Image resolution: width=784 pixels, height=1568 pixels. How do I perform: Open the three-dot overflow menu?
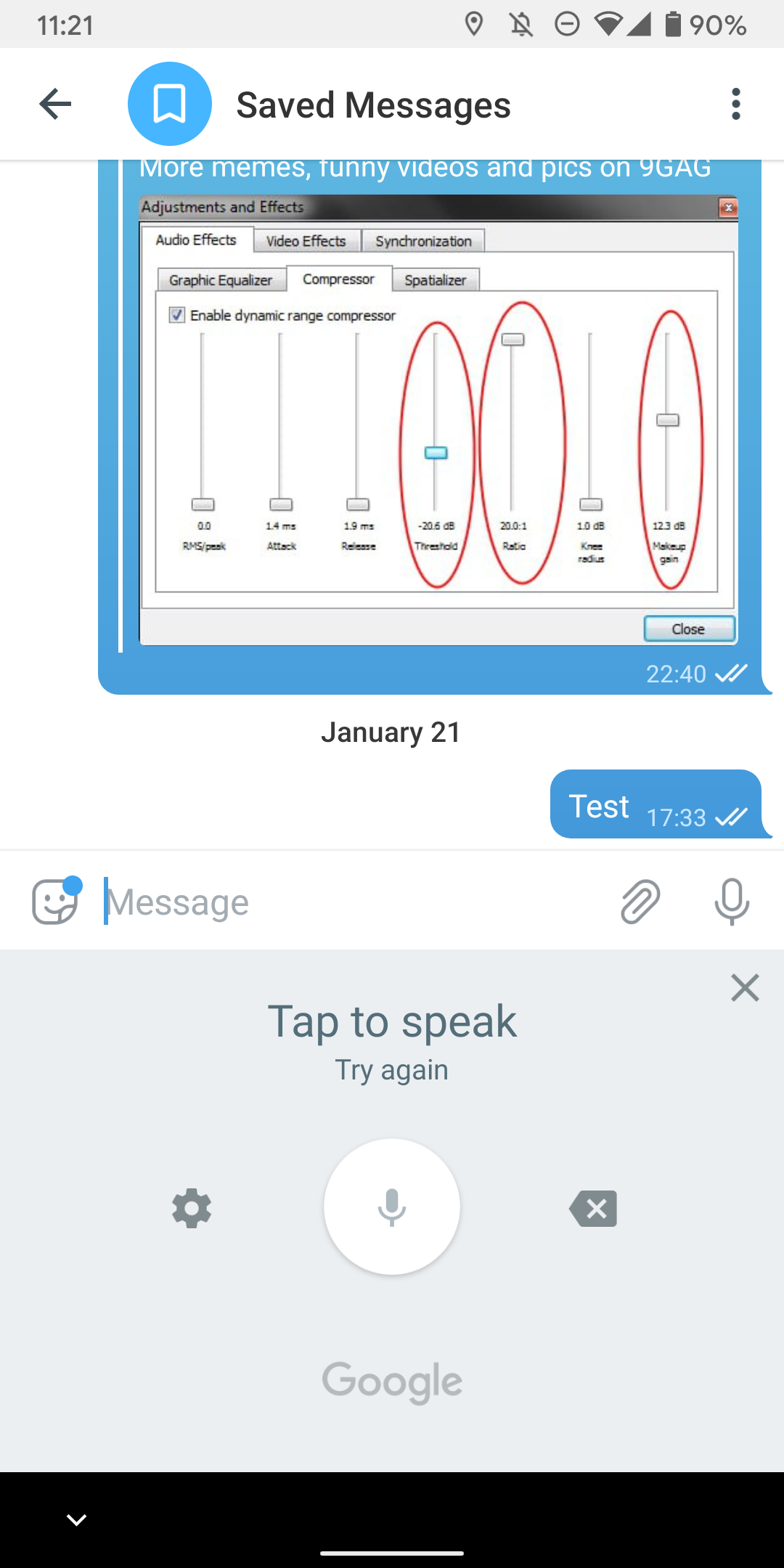tap(736, 105)
